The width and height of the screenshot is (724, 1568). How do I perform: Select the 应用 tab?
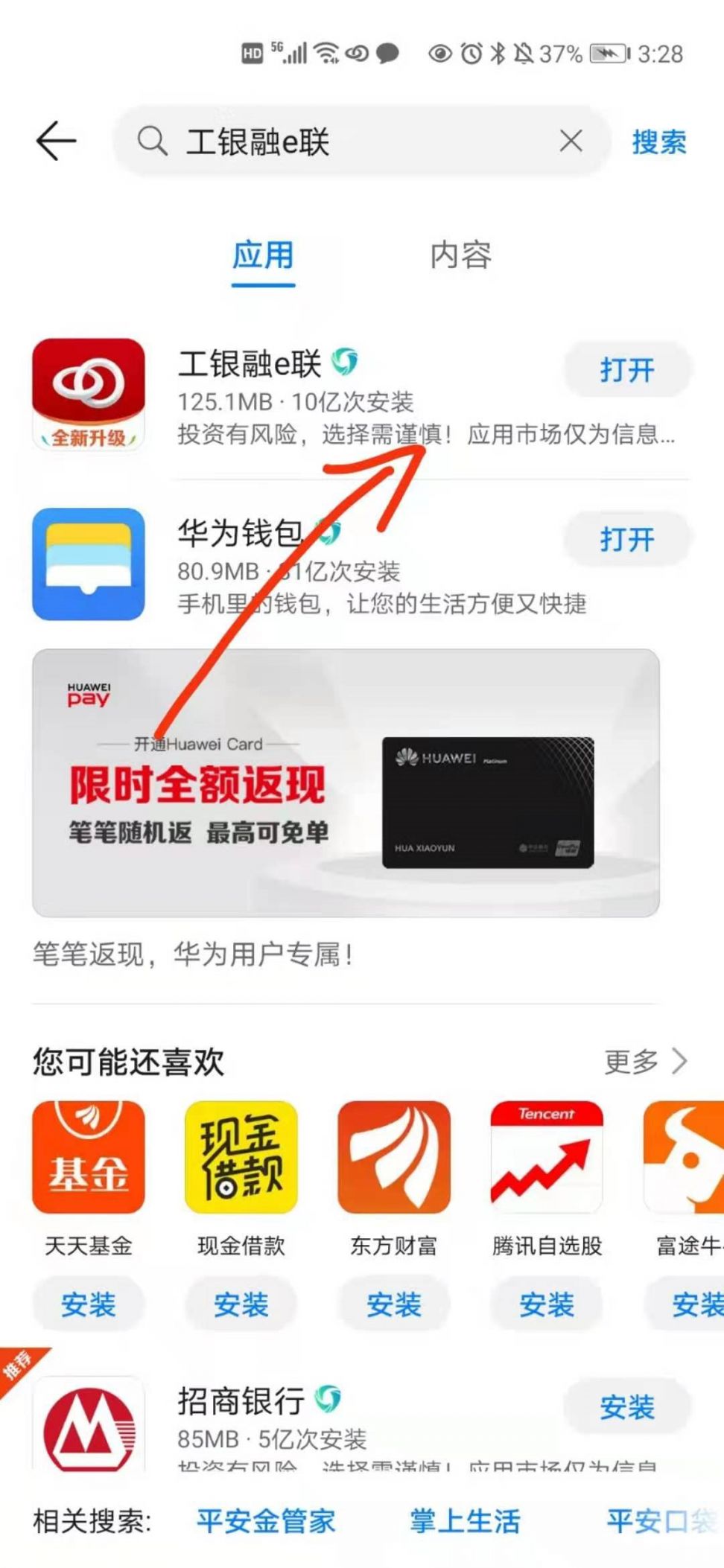(x=263, y=255)
